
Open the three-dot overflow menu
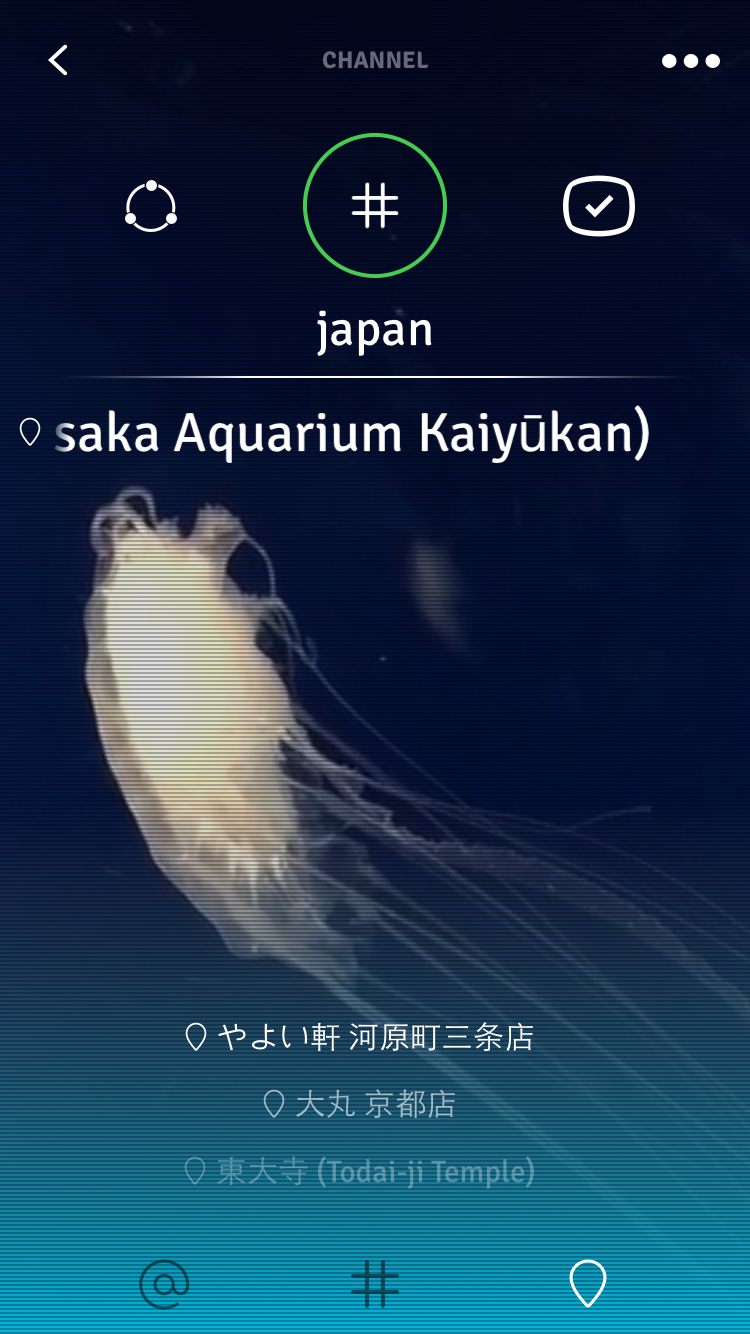(x=690, y=61)
